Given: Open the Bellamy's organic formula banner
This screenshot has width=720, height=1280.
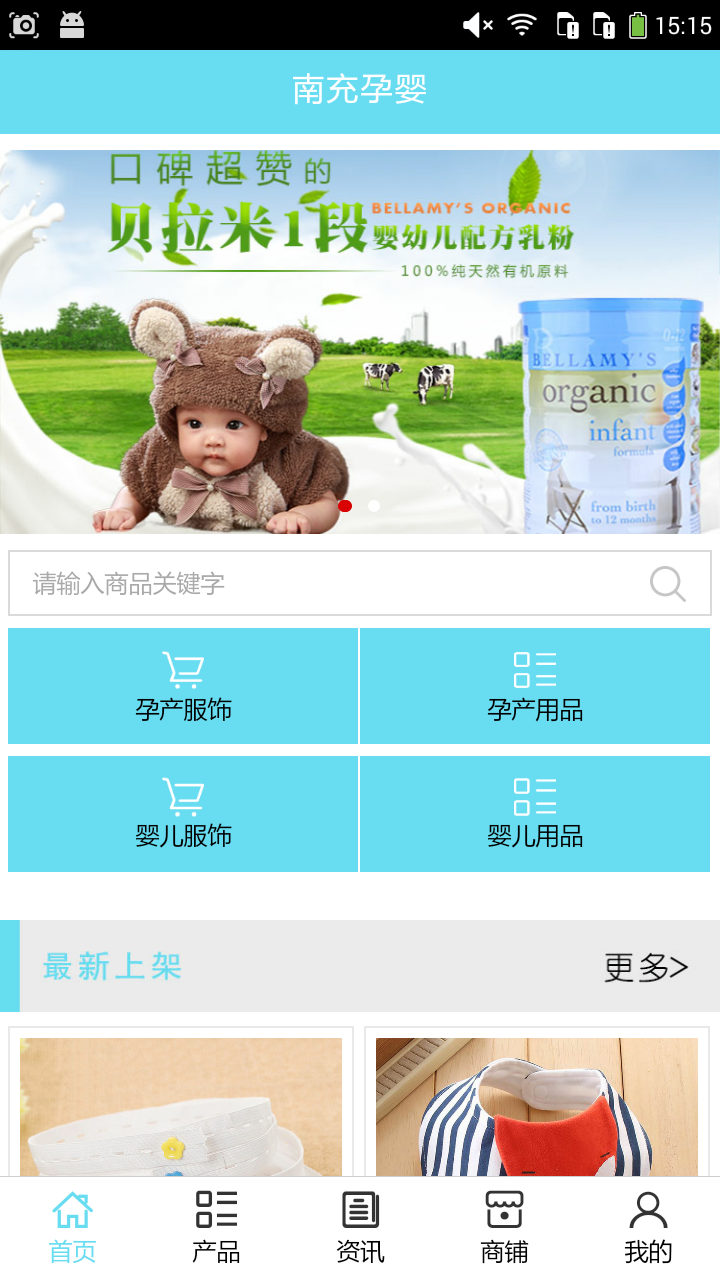Looking at the screenshot, I should [x=360, y=340].
